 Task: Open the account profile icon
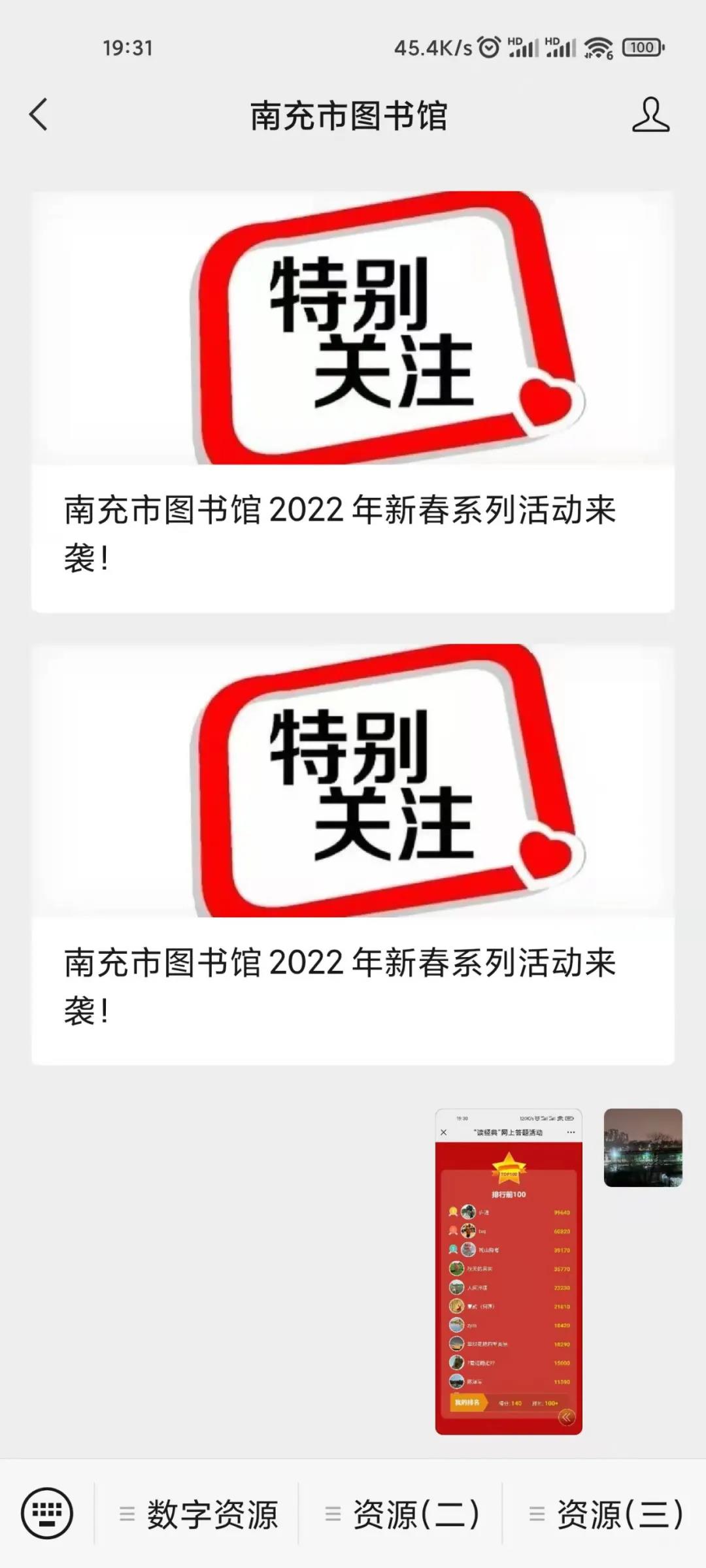[x=650, y=115]
